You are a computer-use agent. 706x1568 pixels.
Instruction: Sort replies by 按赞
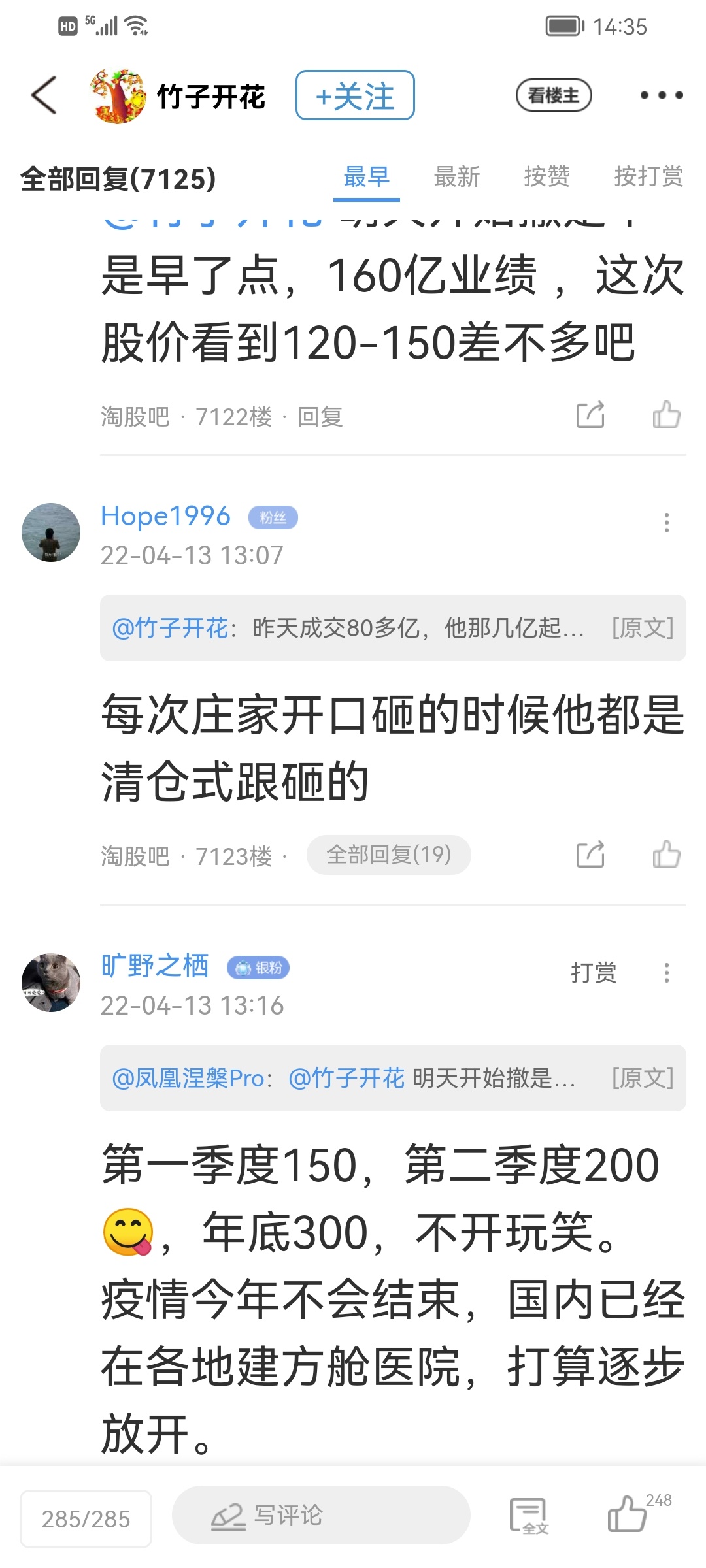[x=546, y=176]
